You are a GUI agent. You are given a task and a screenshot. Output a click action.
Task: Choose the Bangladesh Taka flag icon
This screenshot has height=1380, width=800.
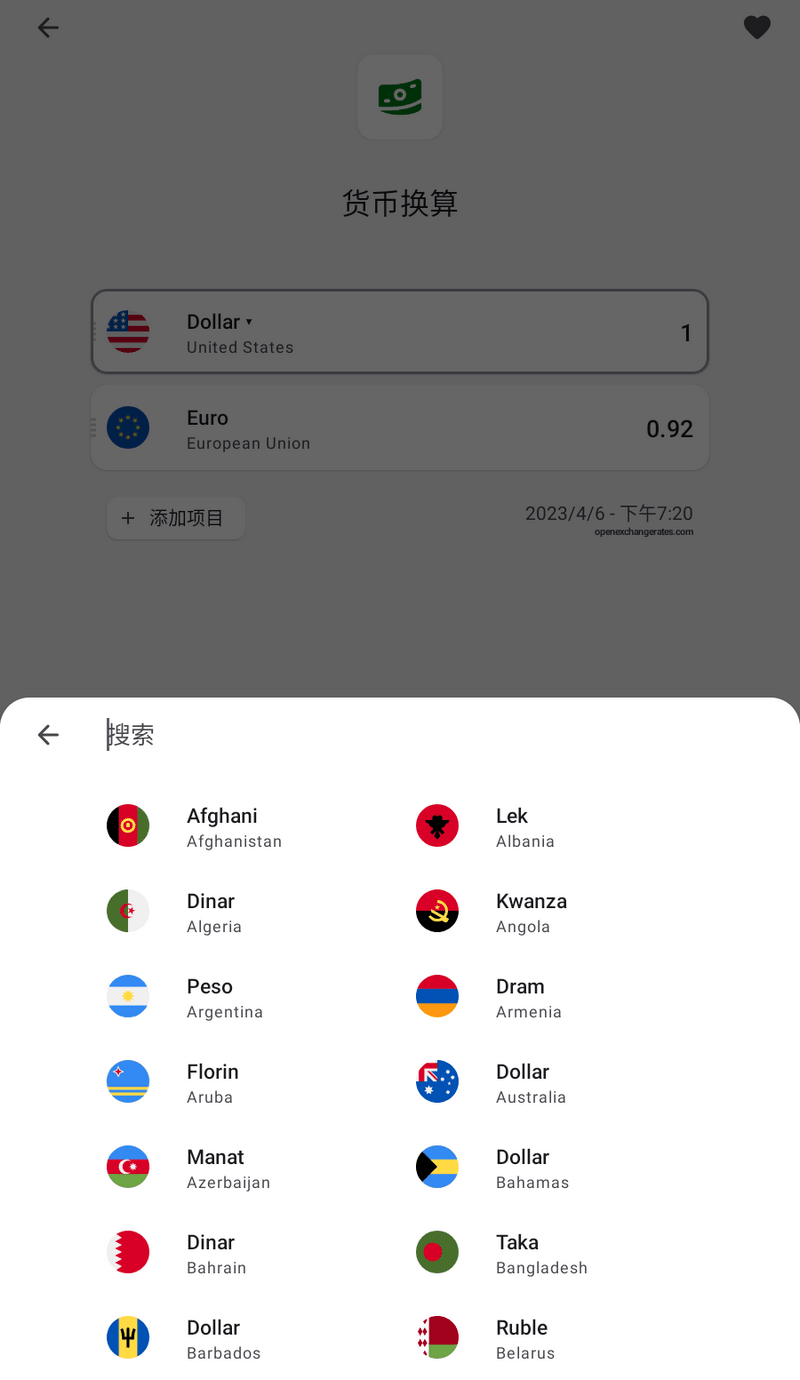[437, 1252]
